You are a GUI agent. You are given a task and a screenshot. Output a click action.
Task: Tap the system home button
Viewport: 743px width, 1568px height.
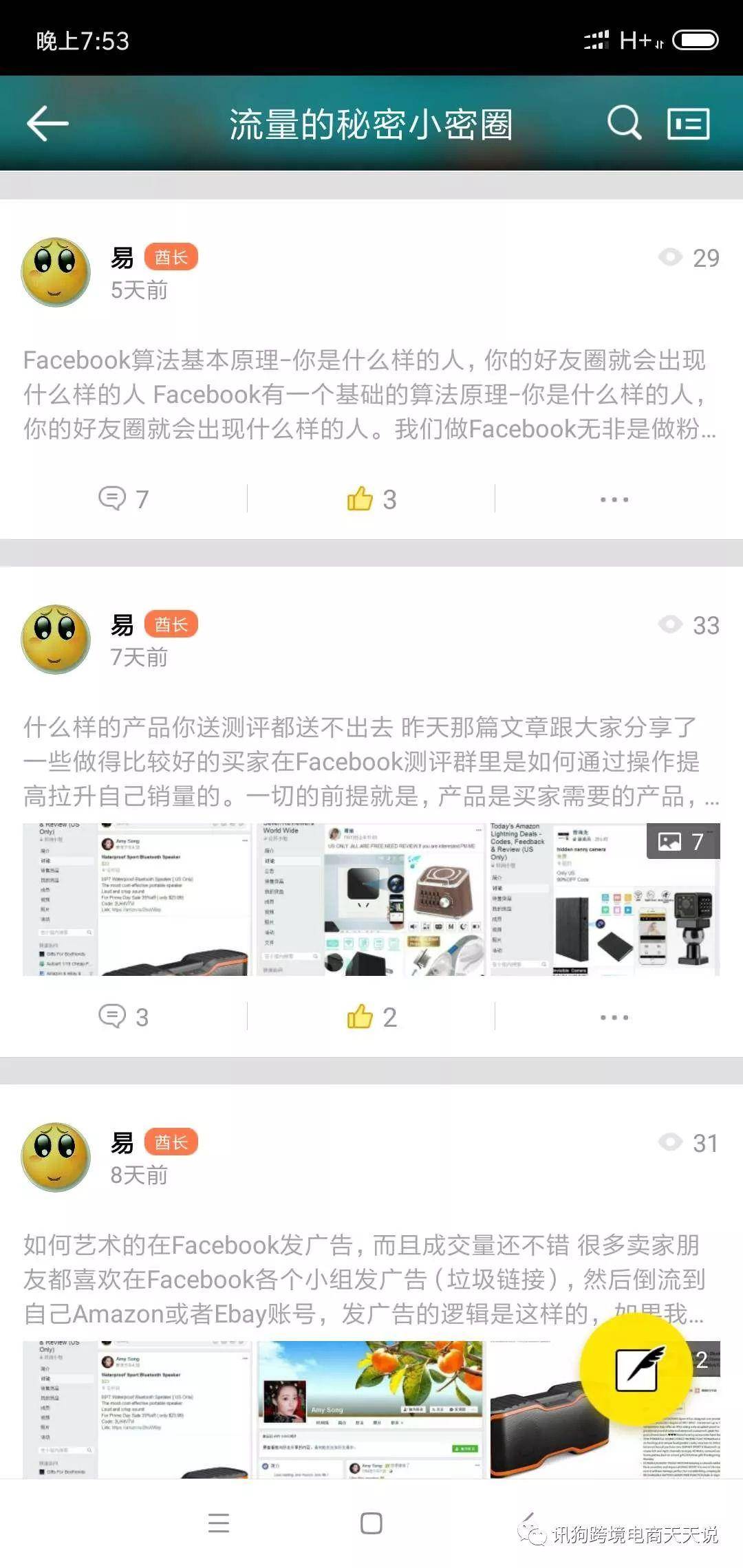tap(371, 1523)
